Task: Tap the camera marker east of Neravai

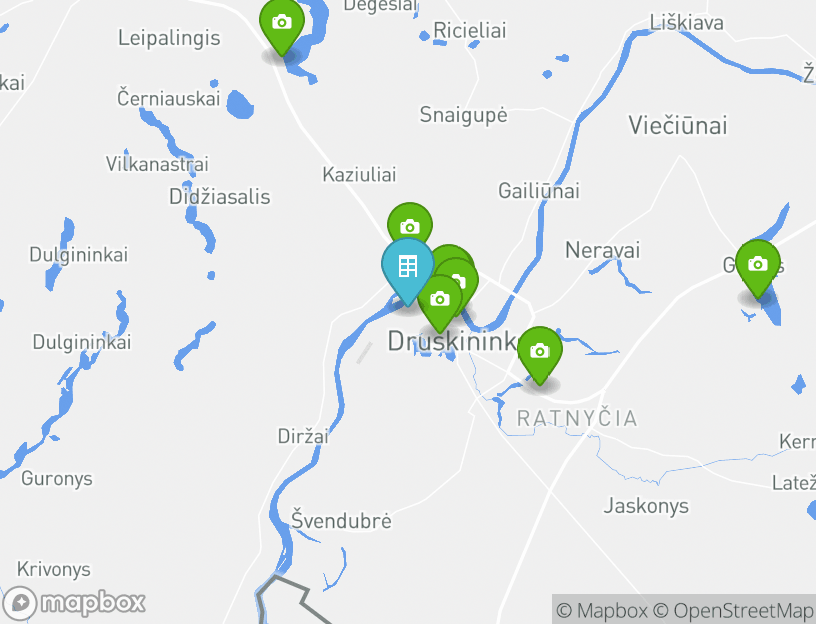Action: [x=758, y=265]
